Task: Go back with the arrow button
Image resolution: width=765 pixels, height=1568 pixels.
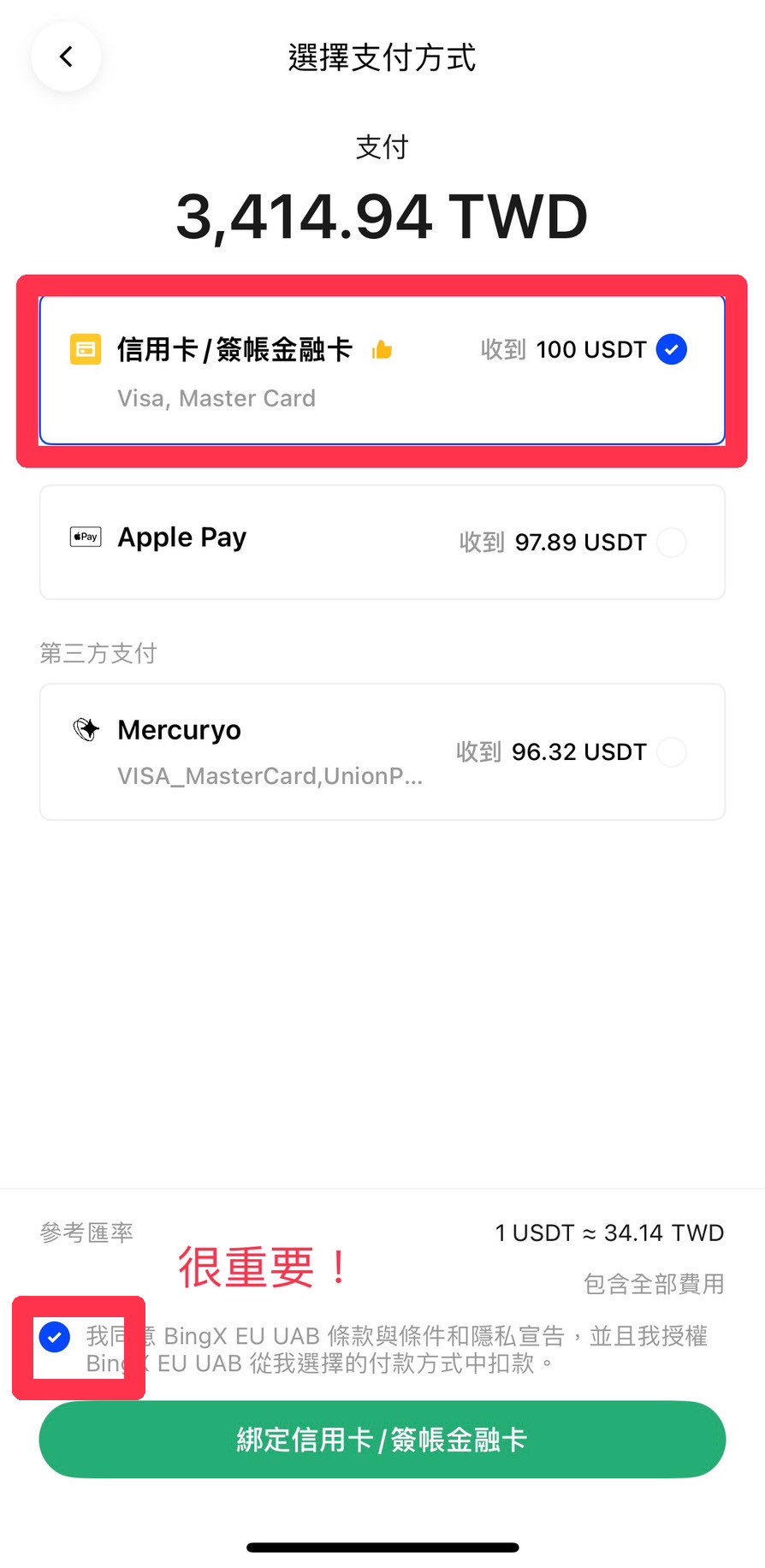Action: pyautogui.click(x=66, y=56)
